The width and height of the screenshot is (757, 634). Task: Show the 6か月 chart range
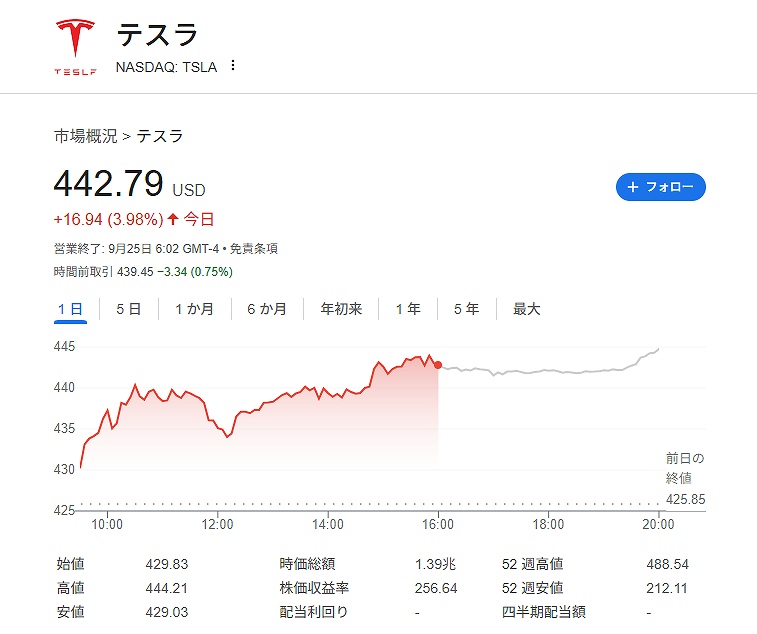[x=267, y=309]
